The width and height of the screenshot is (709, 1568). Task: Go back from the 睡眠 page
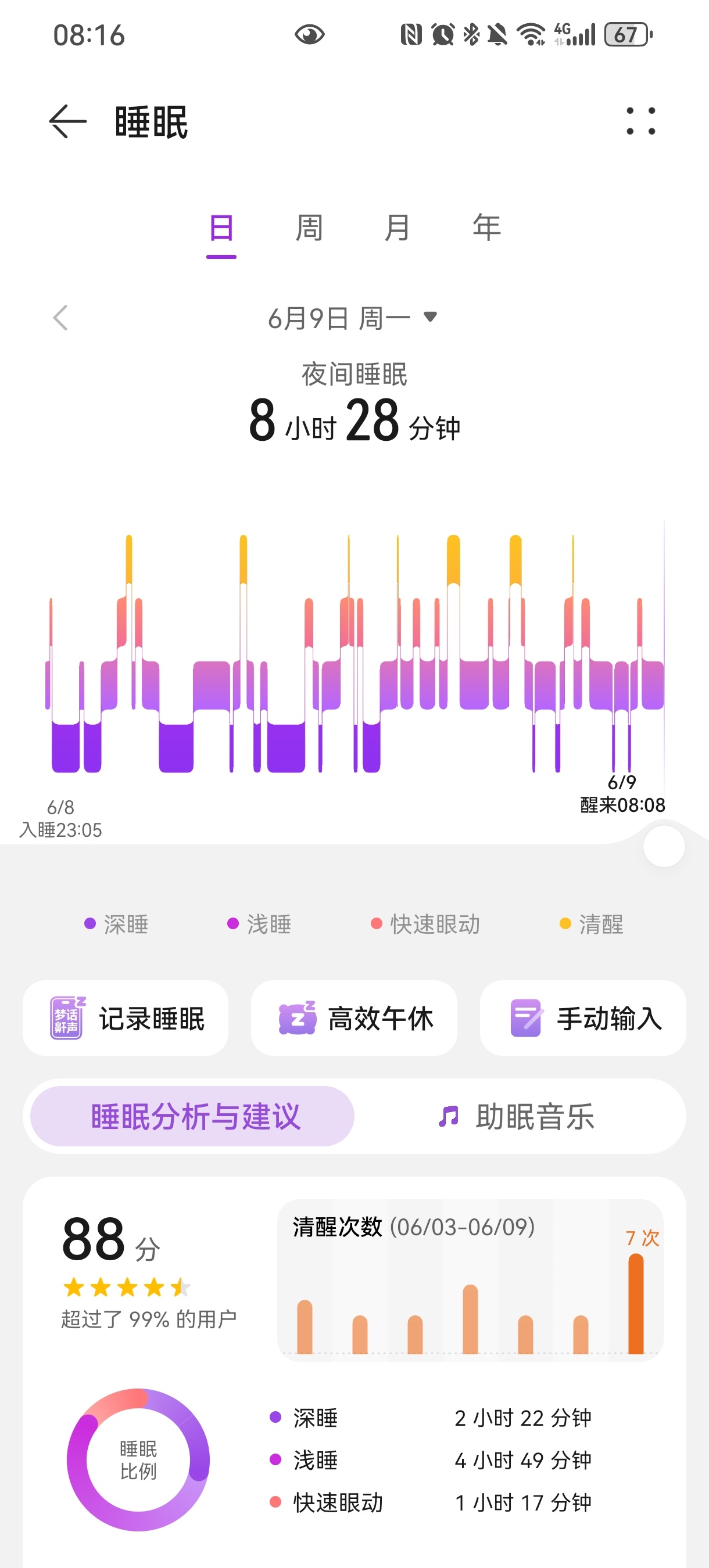[x=67, y=122]
